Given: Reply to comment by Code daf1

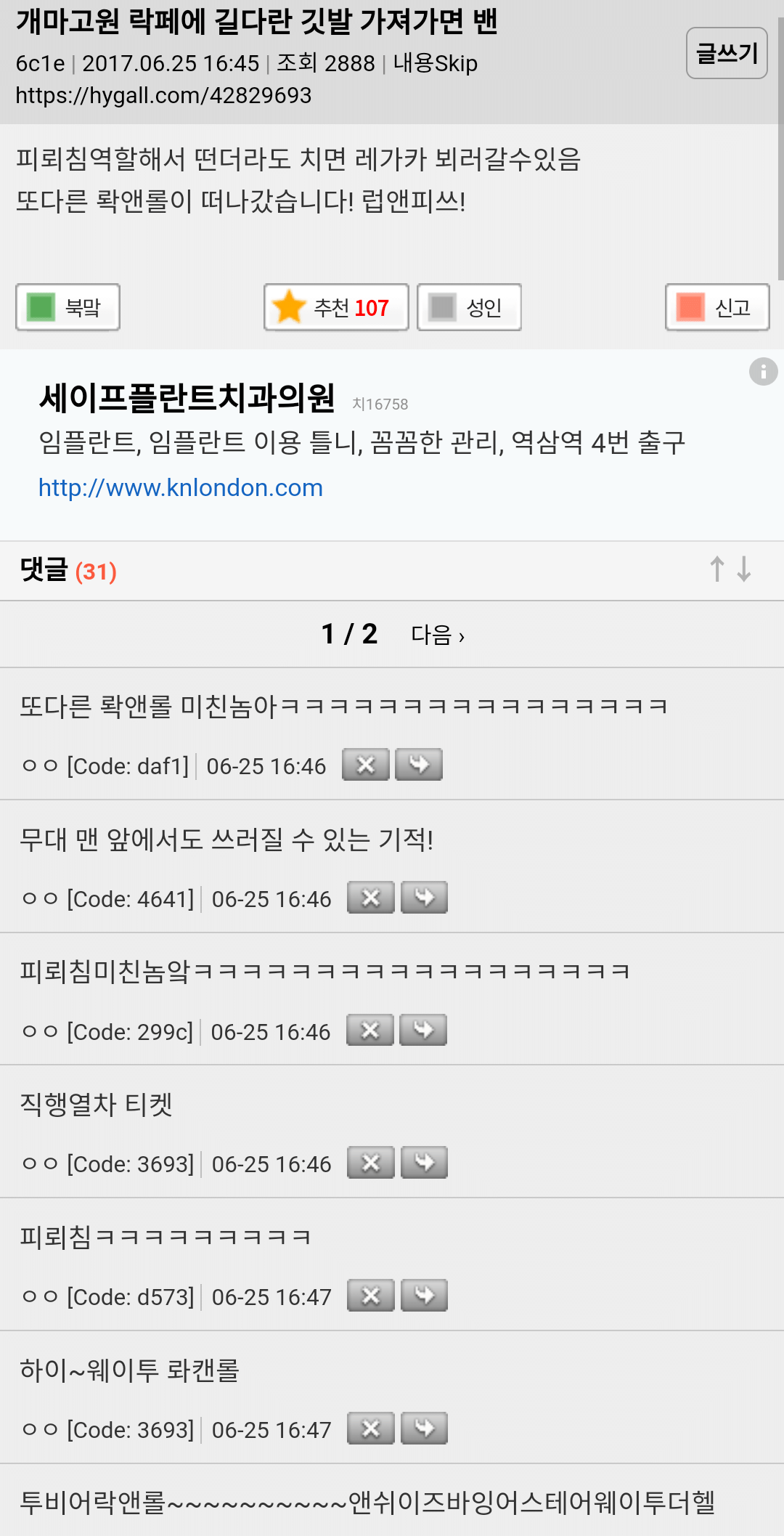Looking at the screenshot, I should point(419,765).
